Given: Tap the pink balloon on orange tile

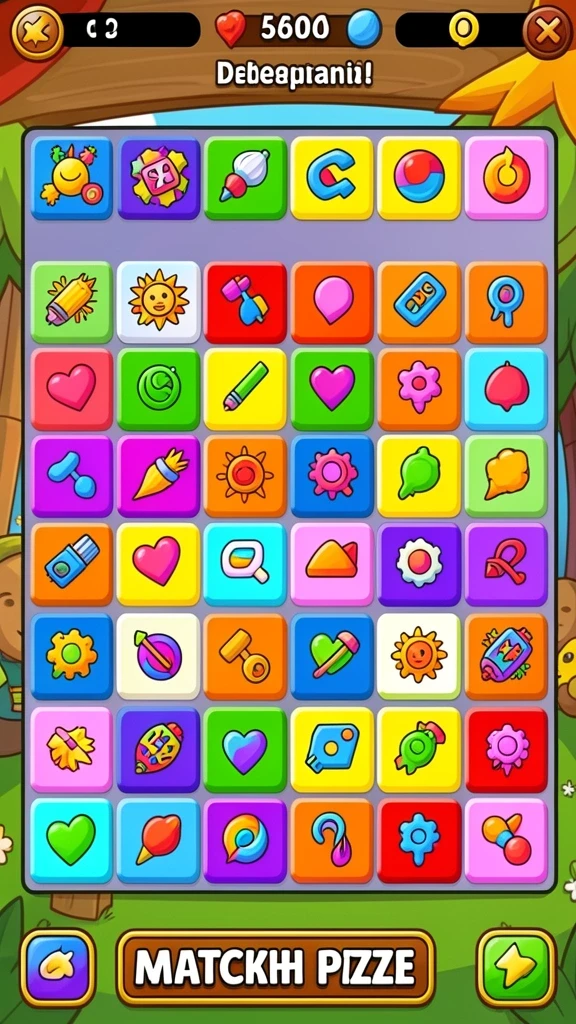Looking at the screenshot, I should (332, 302).
